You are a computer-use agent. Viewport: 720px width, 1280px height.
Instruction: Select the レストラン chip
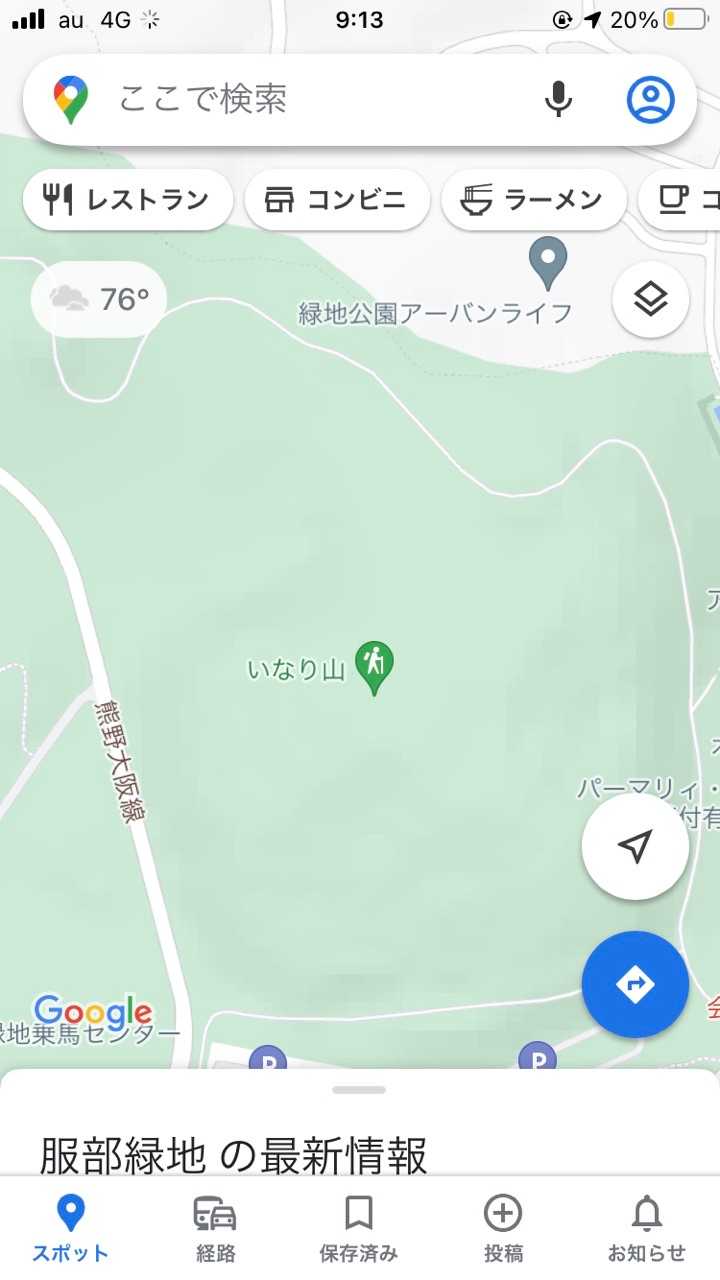pos(128,200)
